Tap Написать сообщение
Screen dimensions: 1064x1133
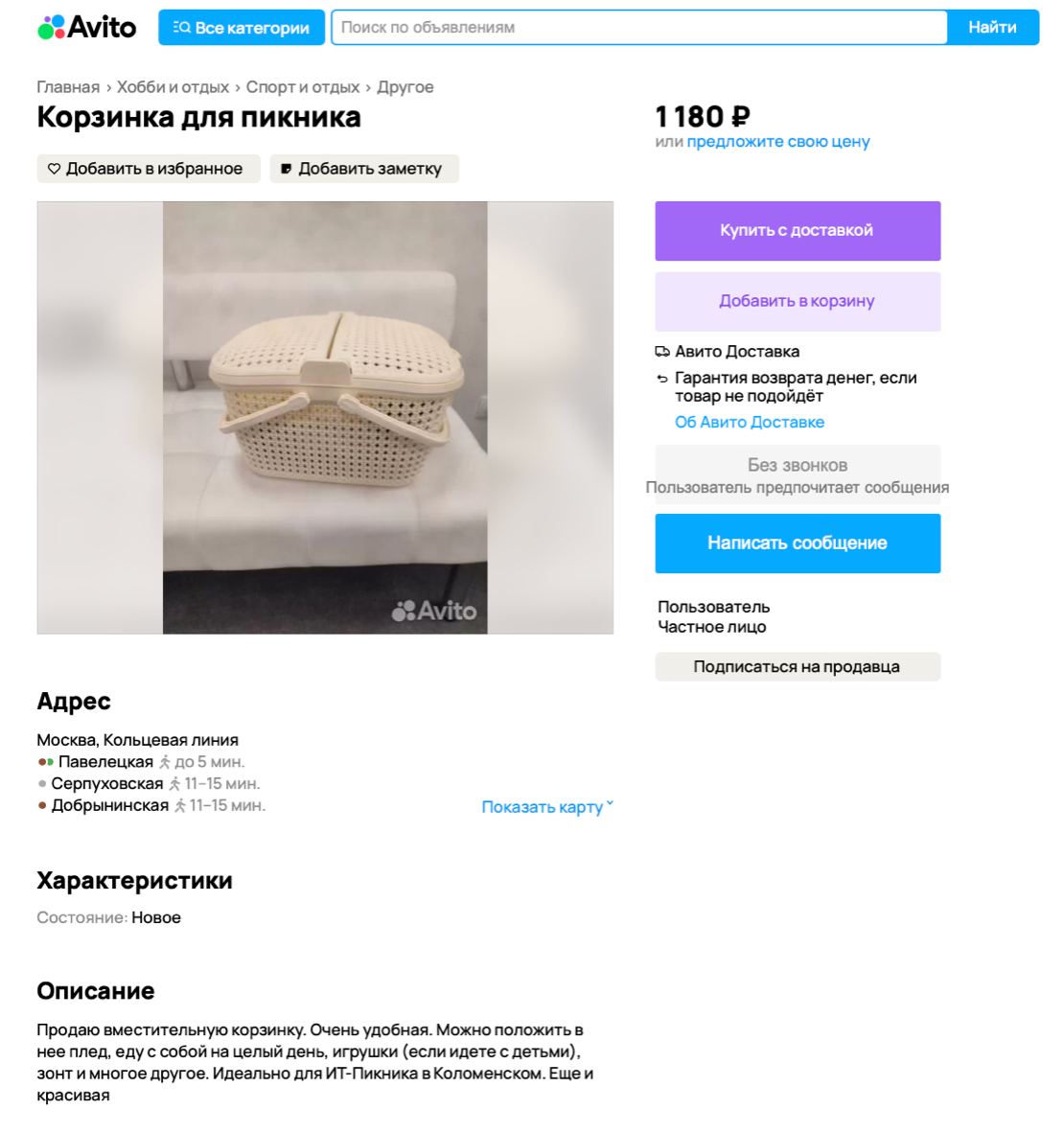[798, 543]
